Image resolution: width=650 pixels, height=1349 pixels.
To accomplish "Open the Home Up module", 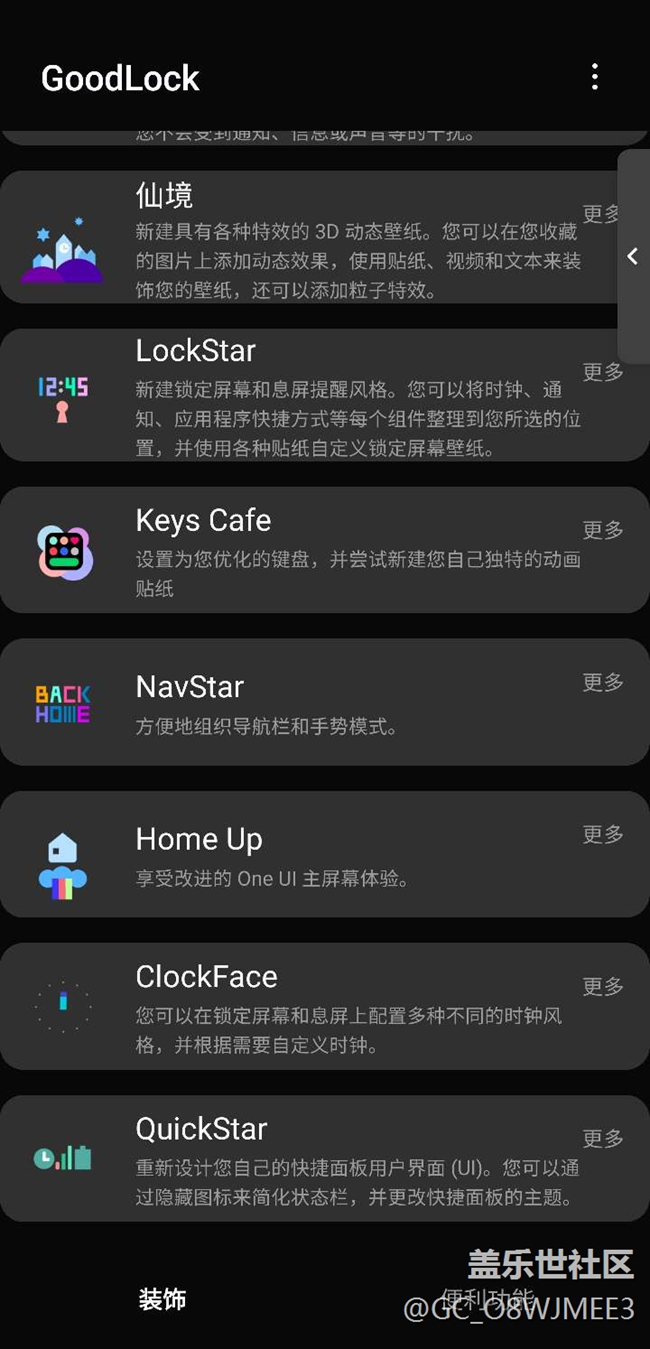I will pyautogui.click(x=325, y=854).
